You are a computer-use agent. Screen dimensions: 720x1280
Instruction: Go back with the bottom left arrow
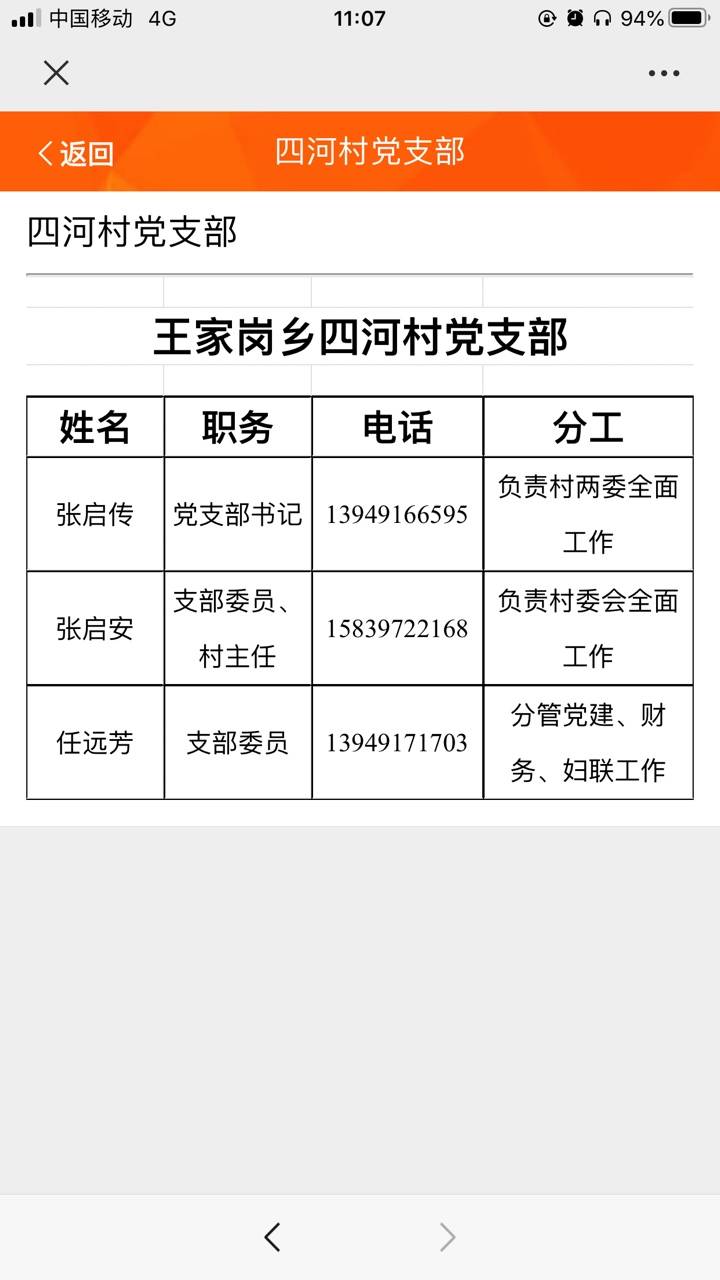click(272, 1237)
